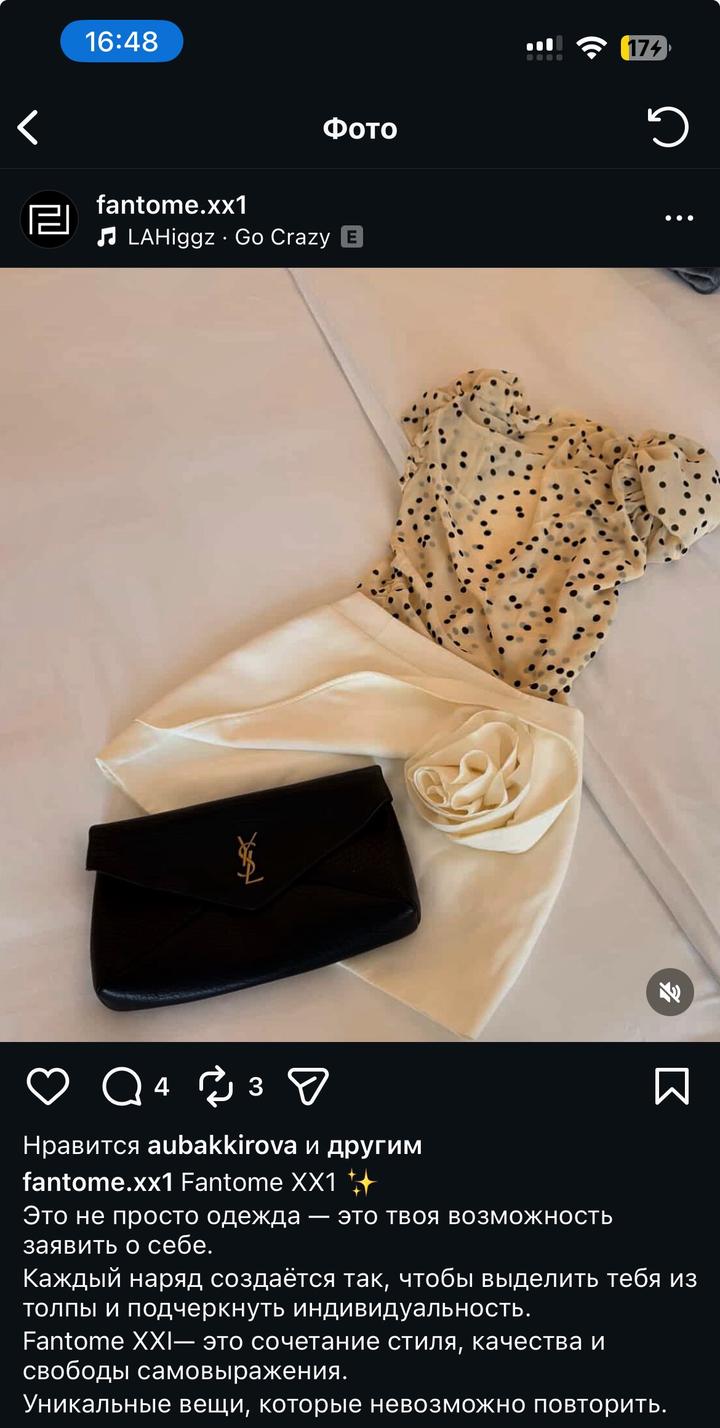Open the fantome.xx1 profile avatar
This screenshot has height=1428, width=720.
(x=49, y=220)
